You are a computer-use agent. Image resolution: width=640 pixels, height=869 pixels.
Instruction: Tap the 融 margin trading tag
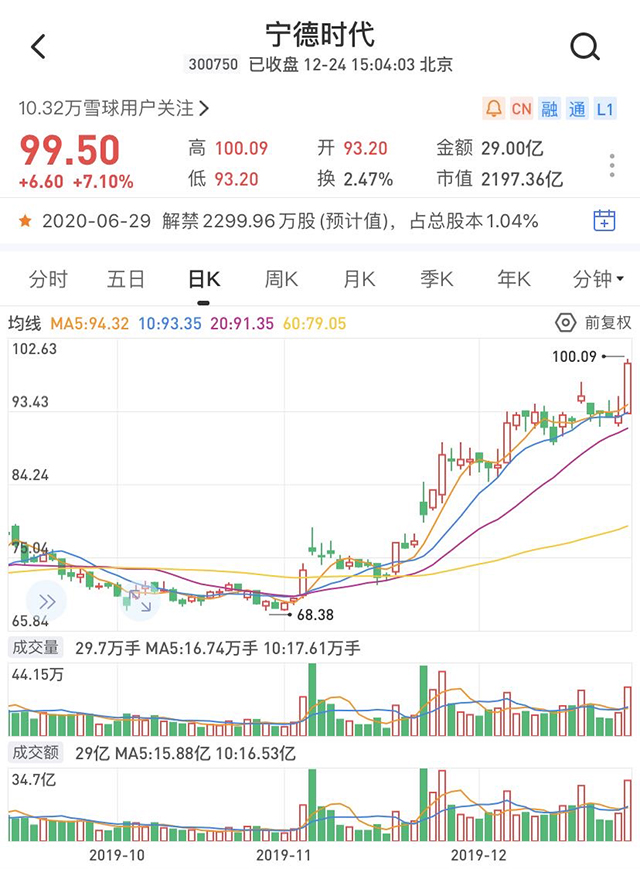point(549,109)
